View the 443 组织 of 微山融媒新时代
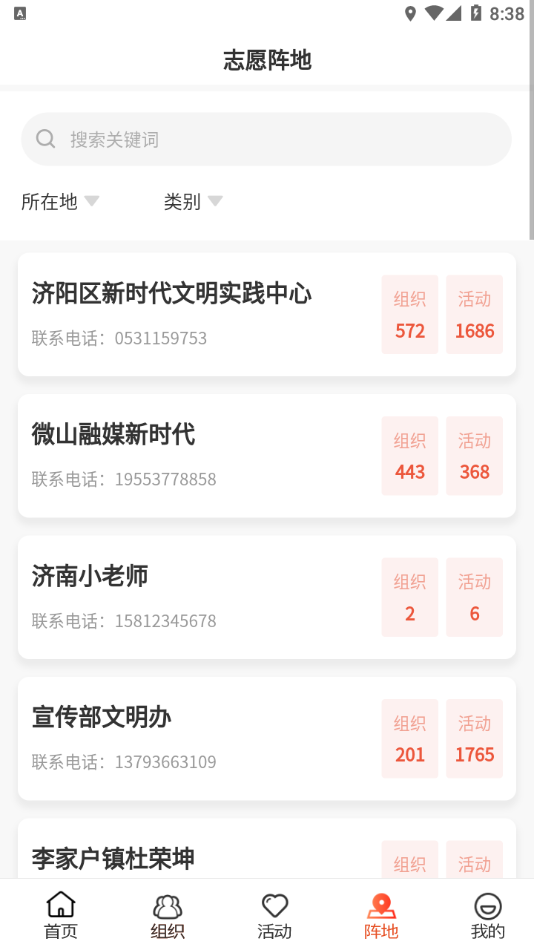 pos(410,456)
